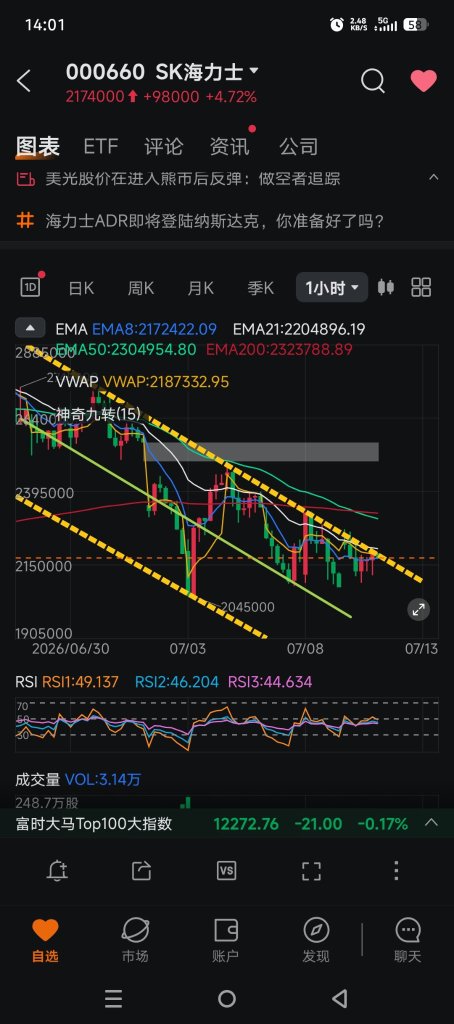
Task: Select the 周K chart period
Action: point(140,288)
